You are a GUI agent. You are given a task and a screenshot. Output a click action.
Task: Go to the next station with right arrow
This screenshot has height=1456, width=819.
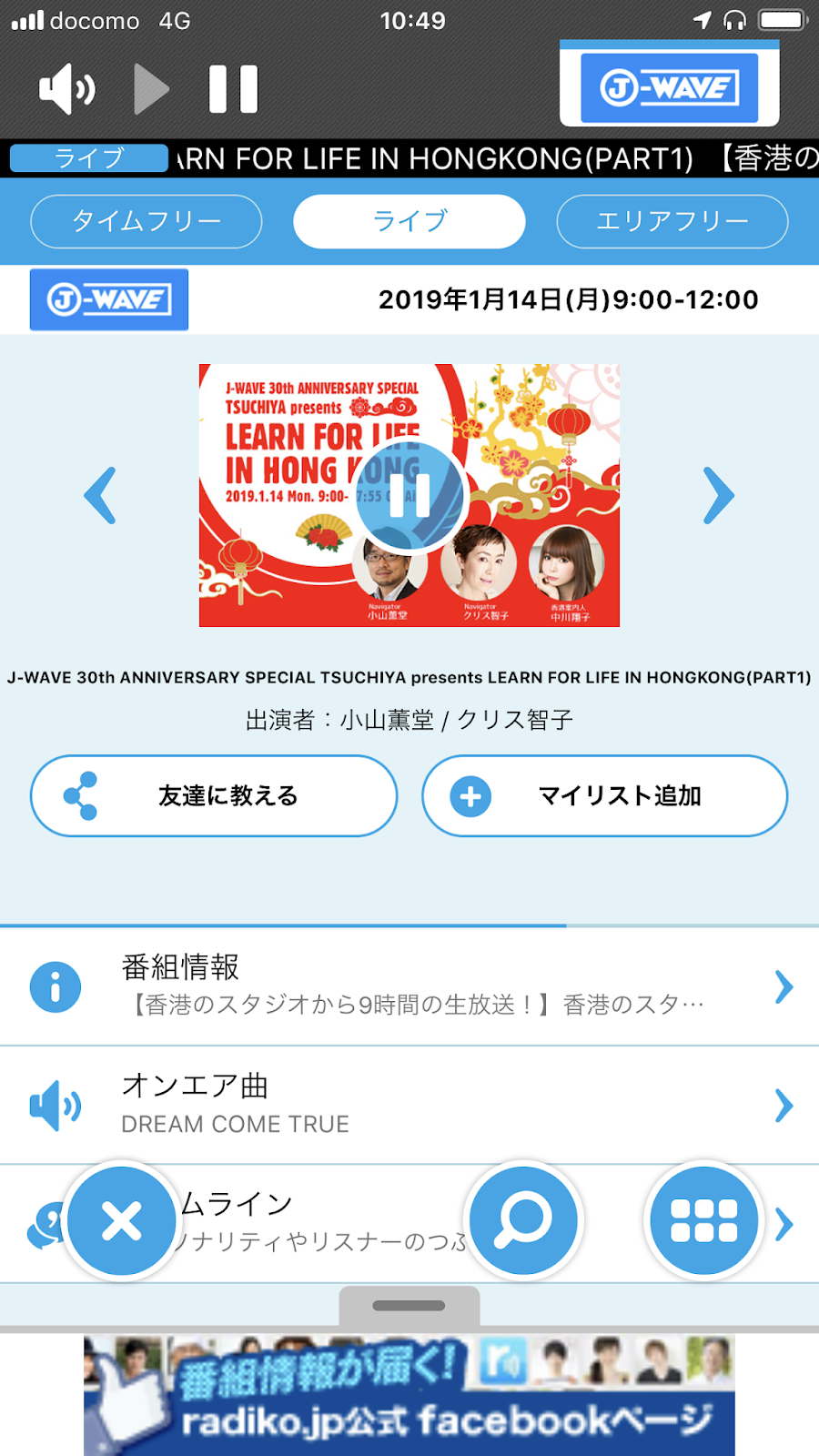pyautogui.click(x=718, y=496)
